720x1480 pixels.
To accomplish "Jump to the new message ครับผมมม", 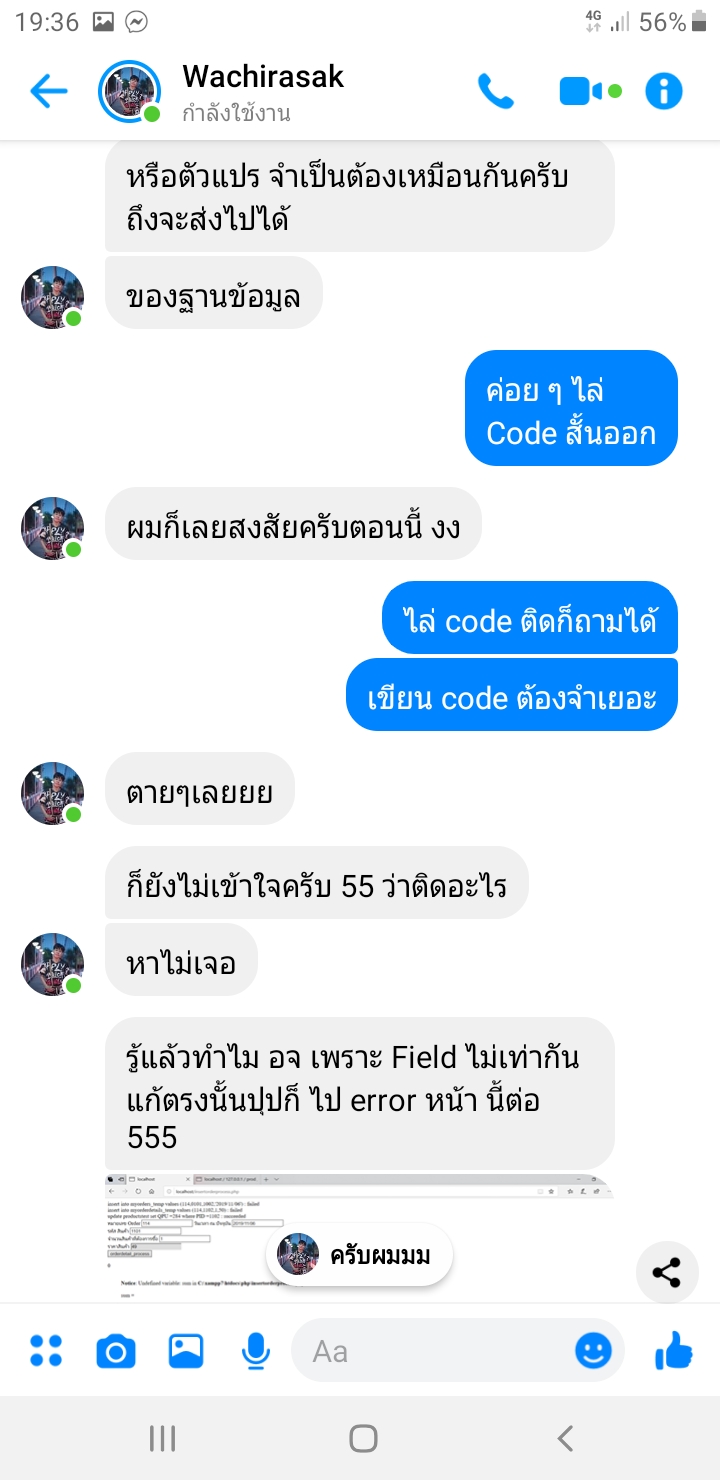I will [359, 1255].
